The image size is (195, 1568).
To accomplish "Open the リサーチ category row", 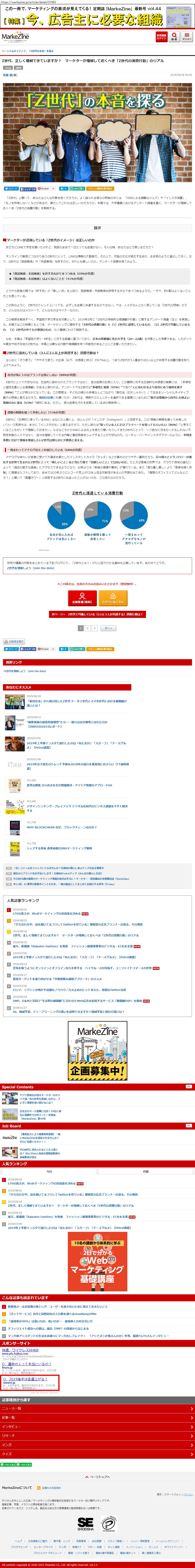I will (x=98, y=1436).
